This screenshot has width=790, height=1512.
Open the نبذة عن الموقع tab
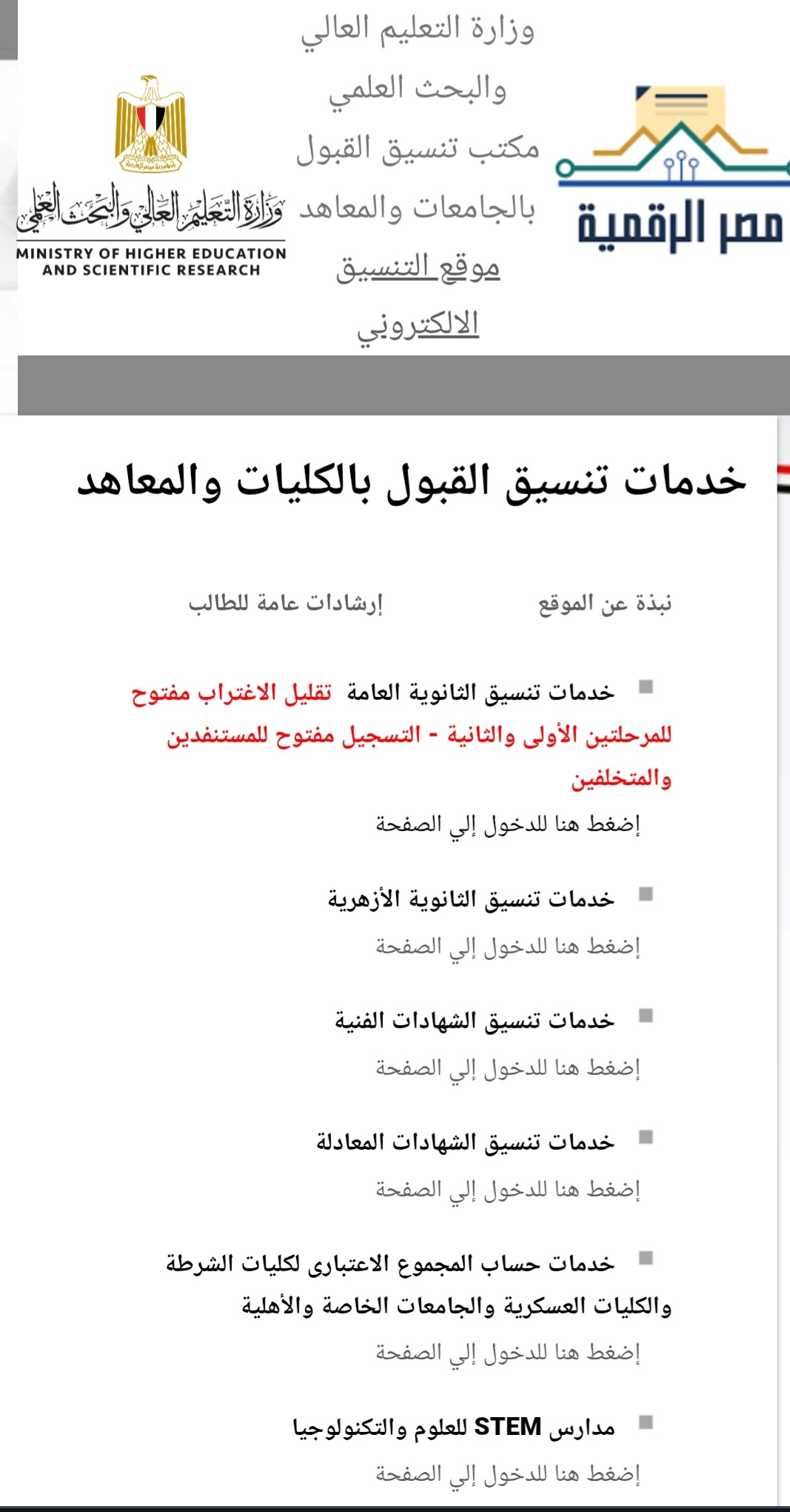coord(605,604)
